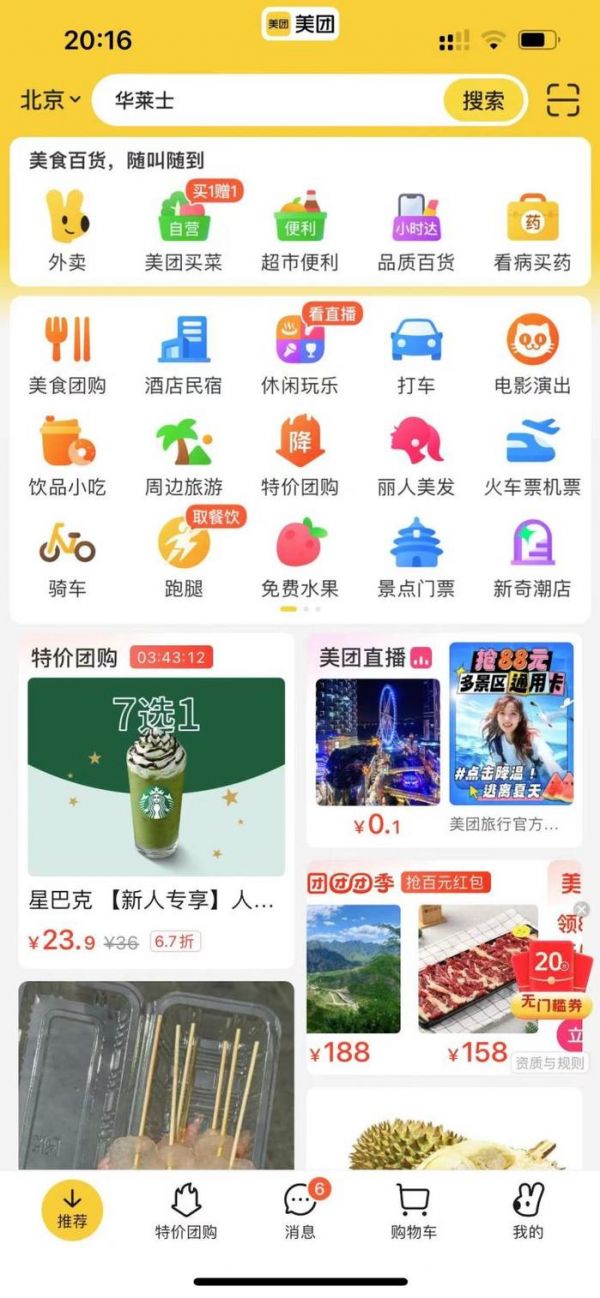The image size is (600, 1298).
Task: Go to 超市便利
Action: [x=300, y=231]
